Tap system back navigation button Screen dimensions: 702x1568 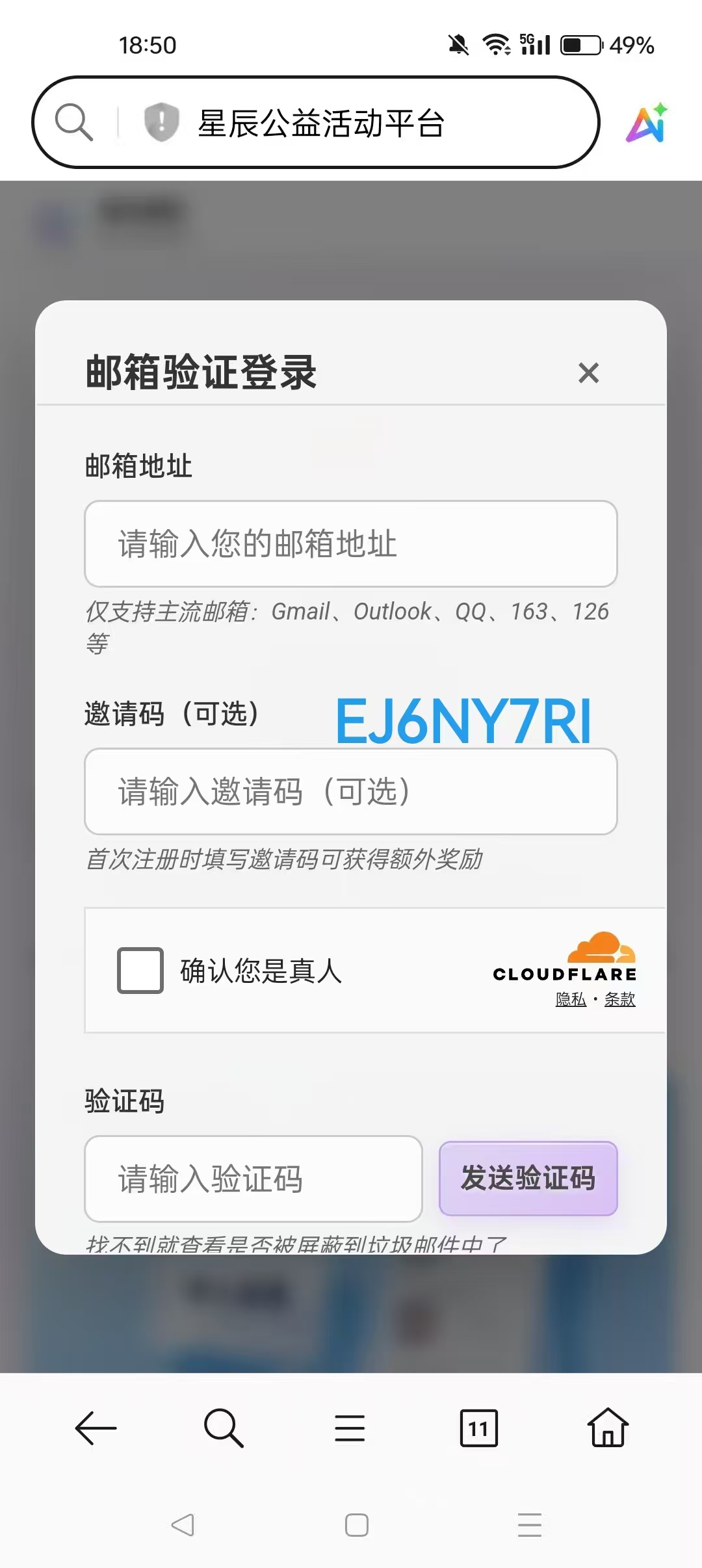[x=183, y=1525]
